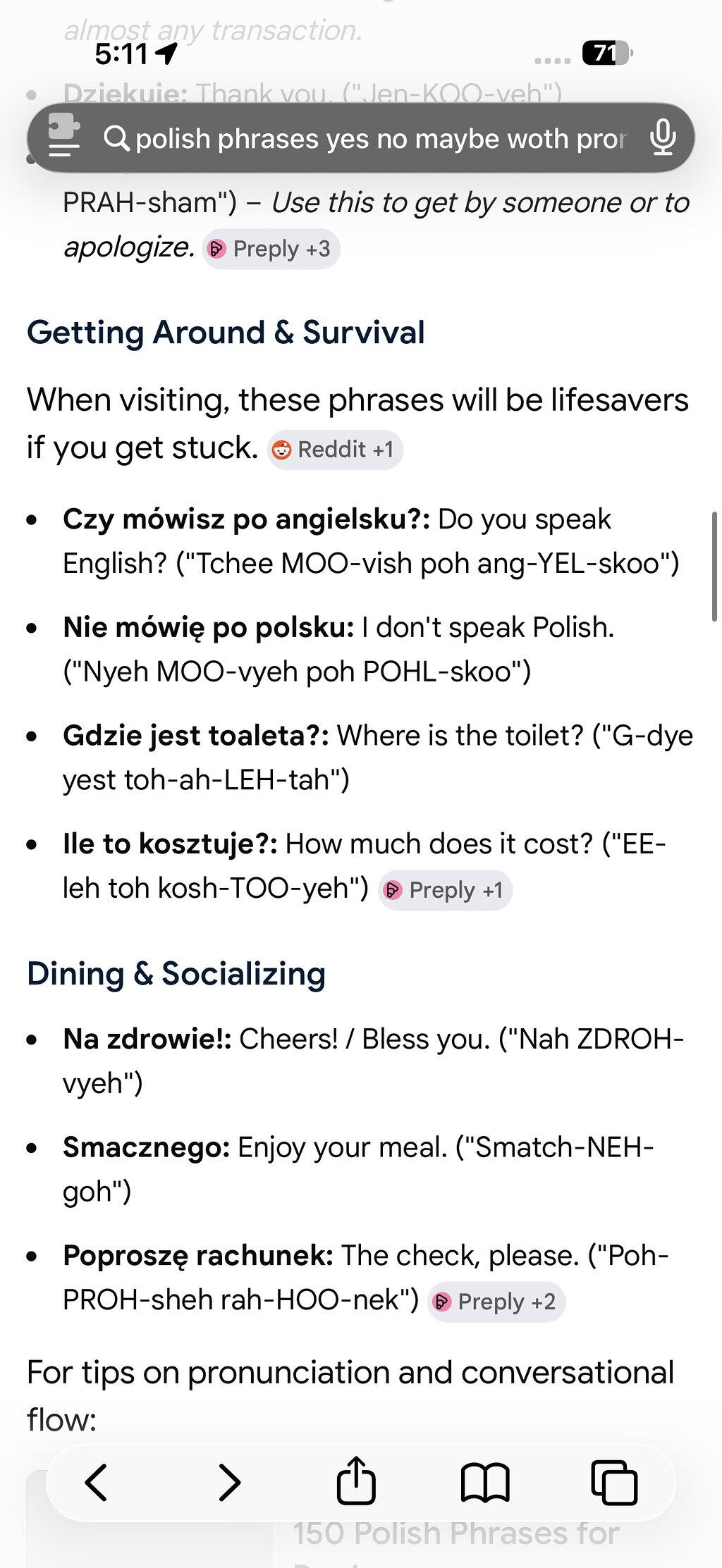Screen dimensions: 722x1568
Task: Open the bookmarks book icon
Action: click(484, 1482)
